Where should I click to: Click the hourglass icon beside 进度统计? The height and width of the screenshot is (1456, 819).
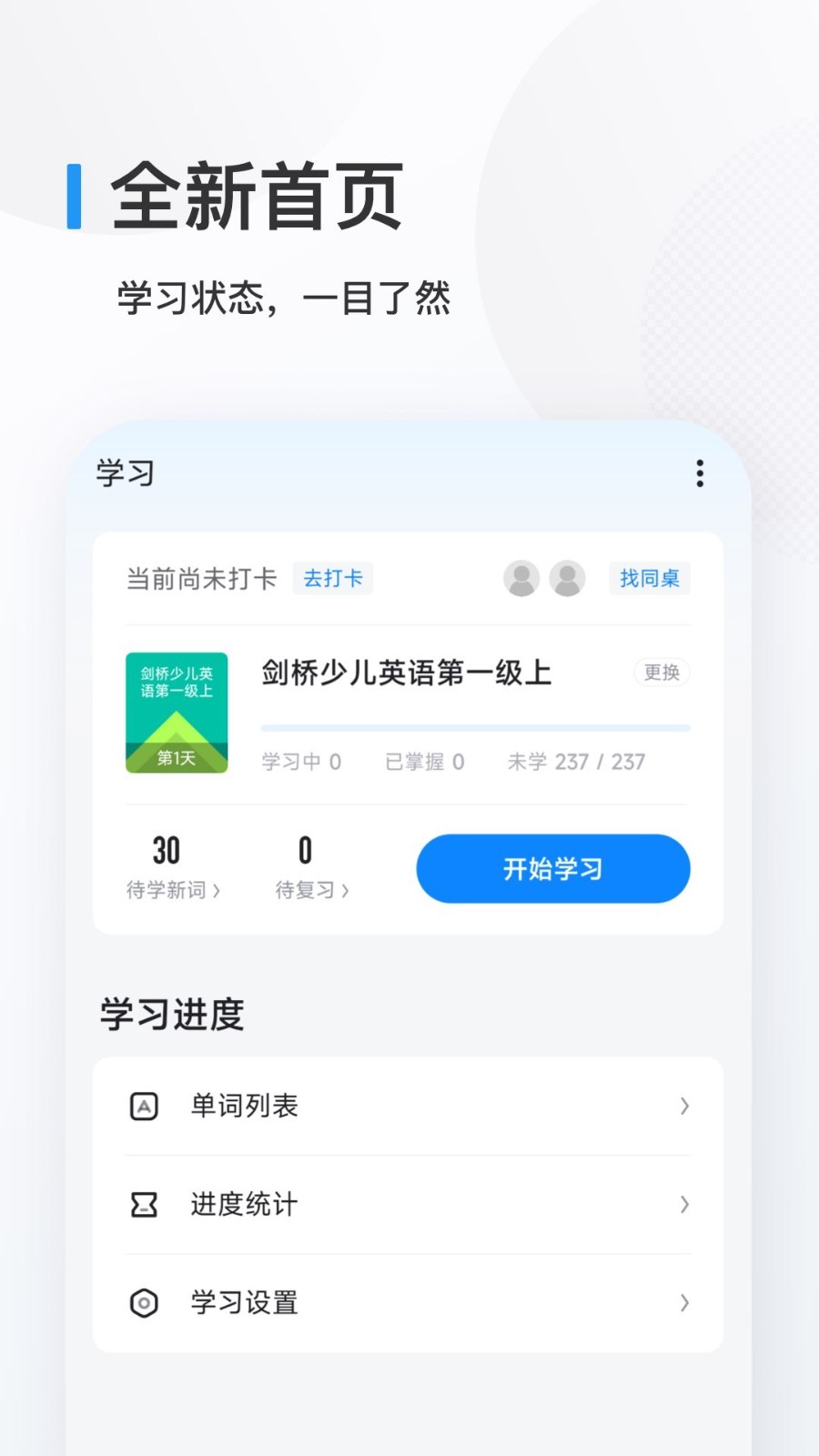[144, 1205]
